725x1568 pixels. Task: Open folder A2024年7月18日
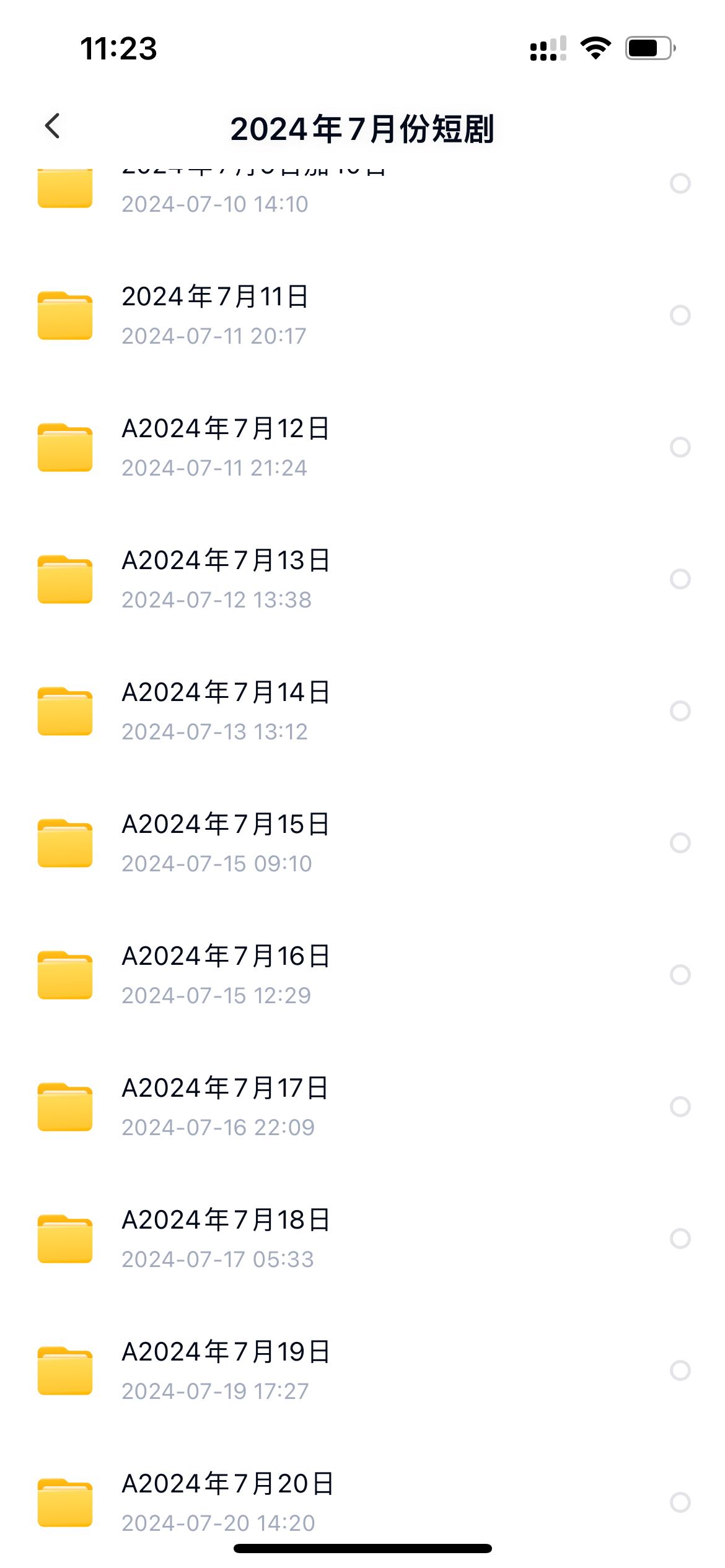[225, 1238]
